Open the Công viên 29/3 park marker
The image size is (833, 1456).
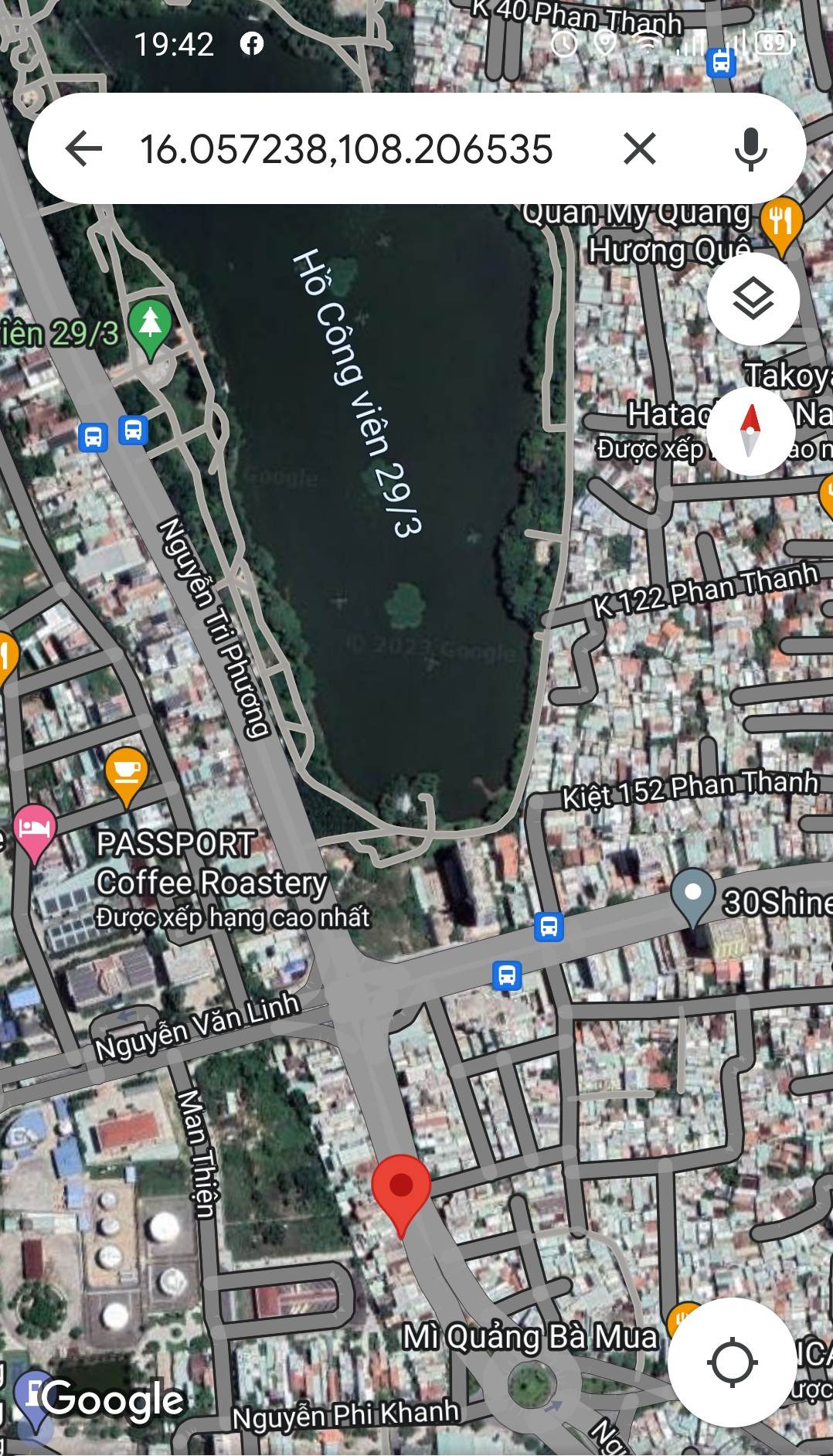pos(151,325)
